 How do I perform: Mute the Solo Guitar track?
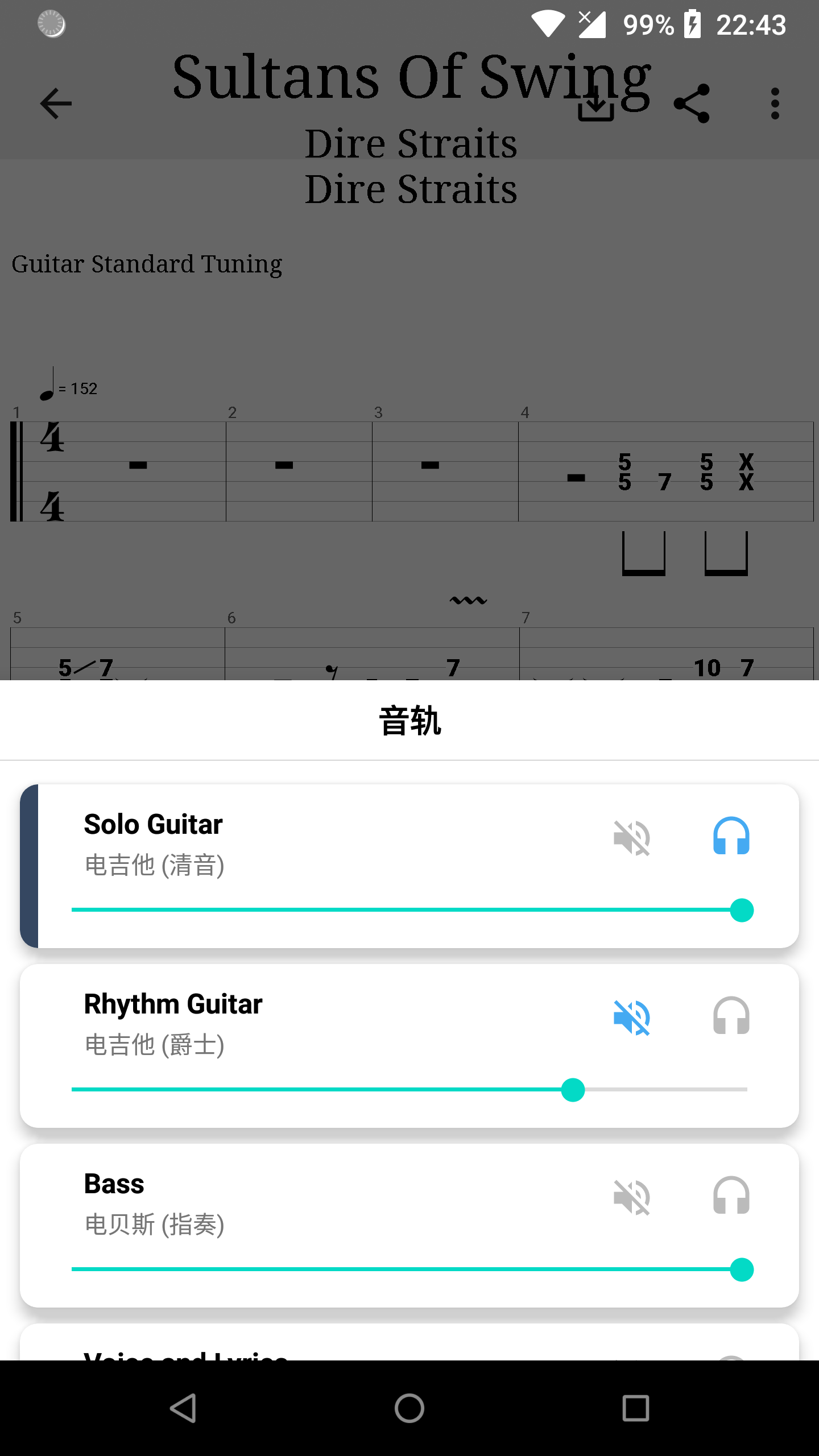tap(631, 837)
